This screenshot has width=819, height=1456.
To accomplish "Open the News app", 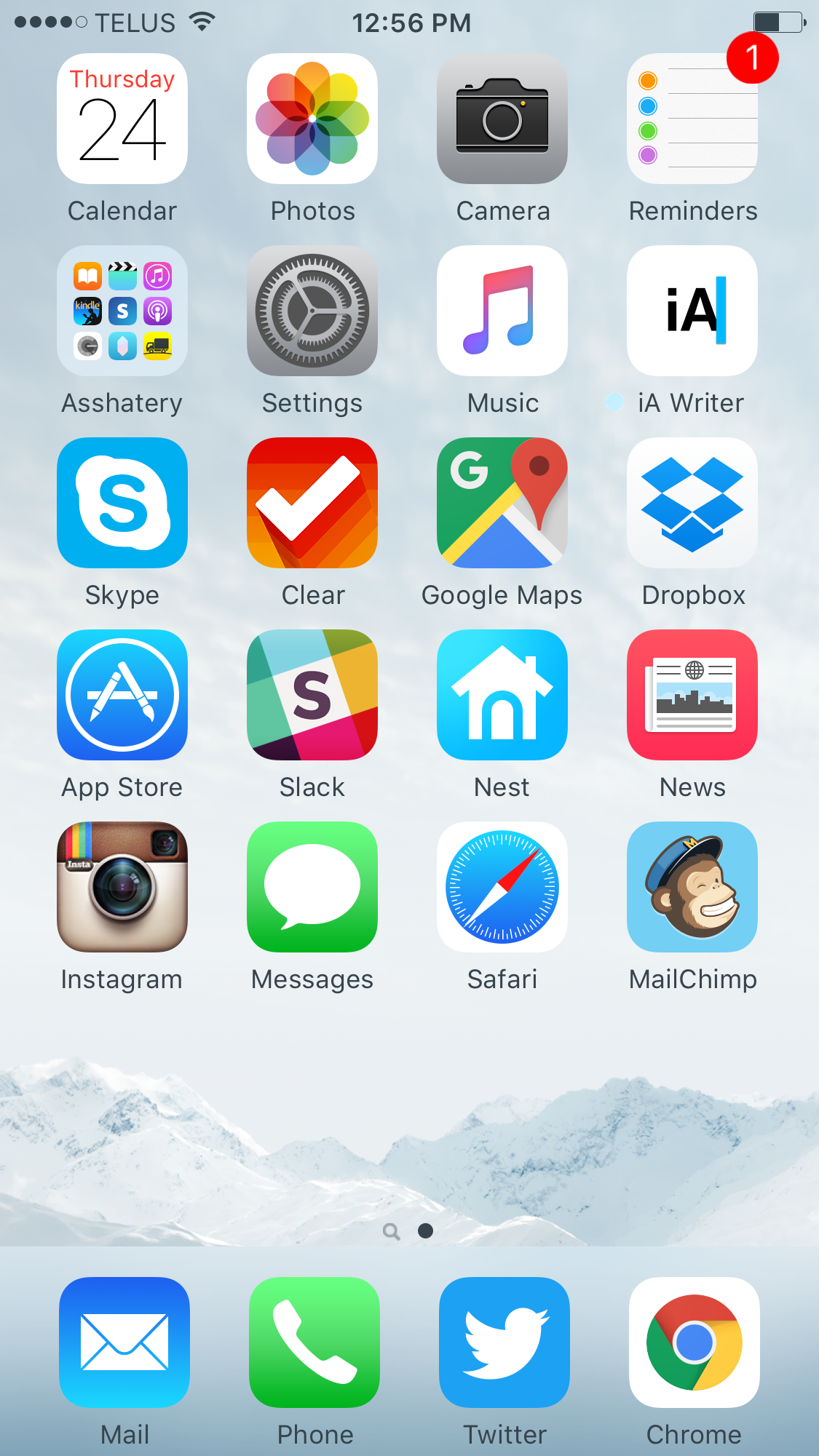I will pos(692,695).
